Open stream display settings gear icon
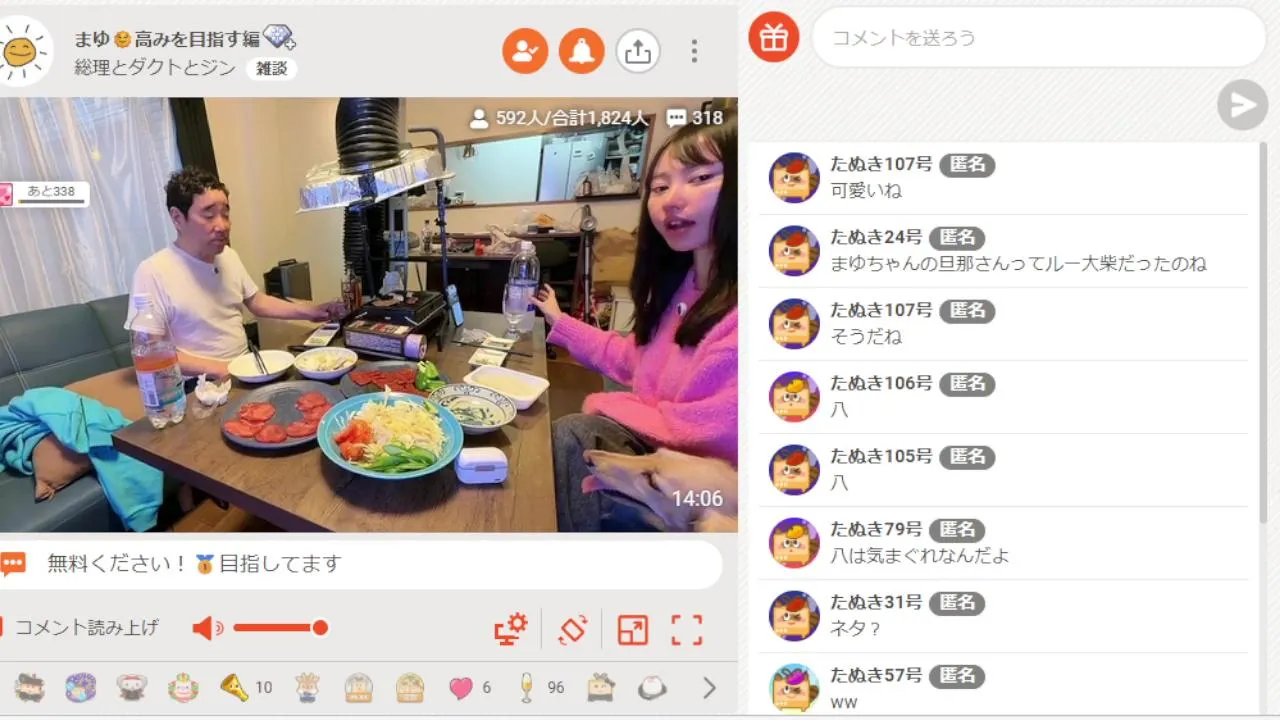1280x720 pixels. [510, 629]
